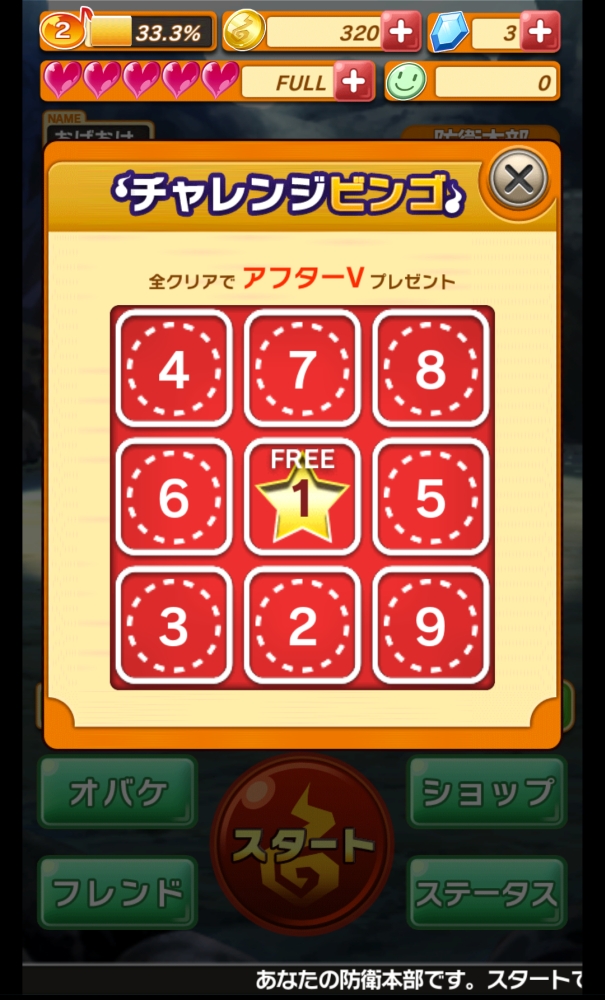Refill hearts with the plus button

pyautogui.click(x=353, y=81)
